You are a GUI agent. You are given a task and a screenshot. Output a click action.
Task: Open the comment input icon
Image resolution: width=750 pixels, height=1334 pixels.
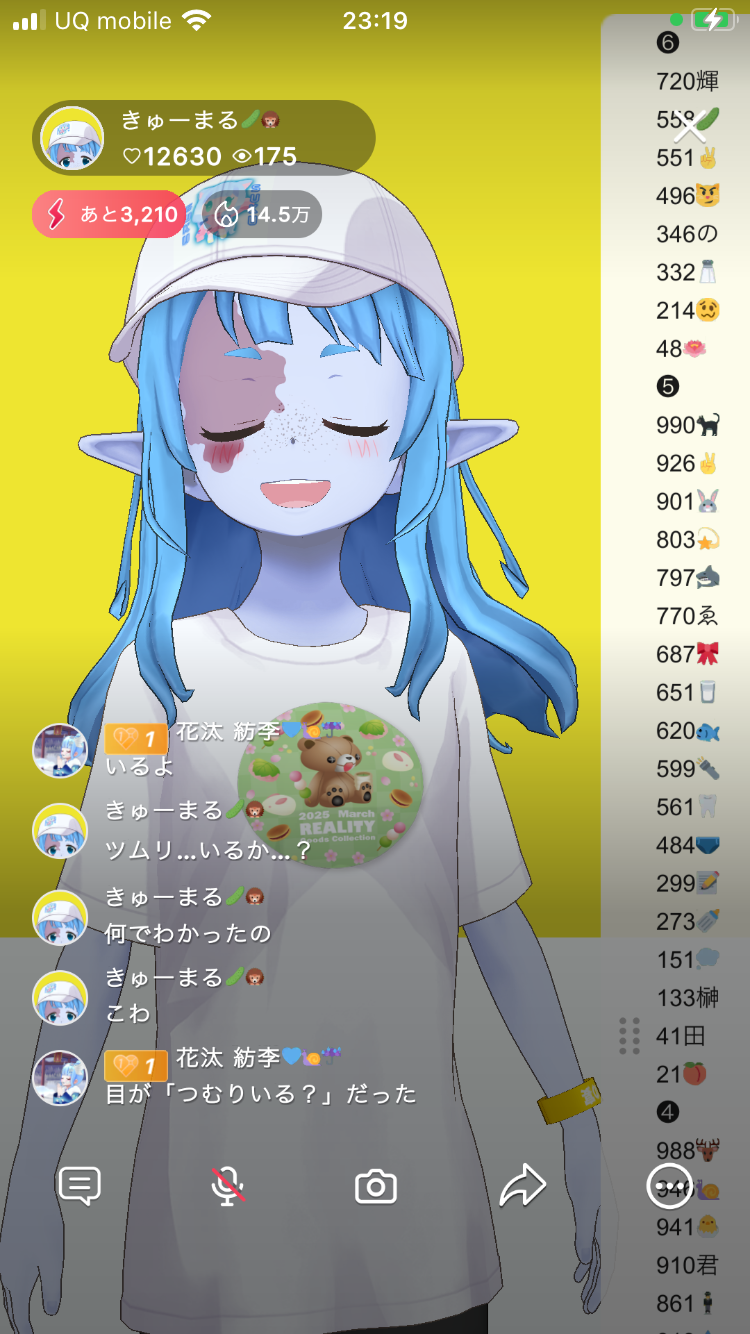[x=80, y=1187]
